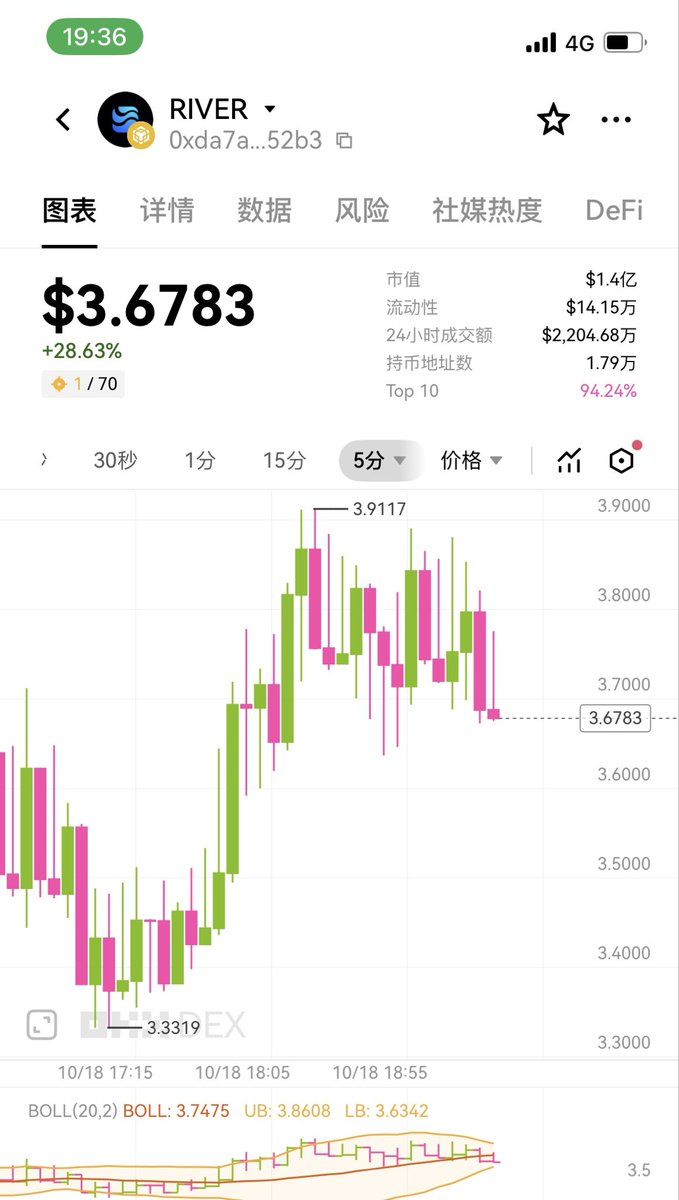Go back using the arrow
This screenshot has width=679, height=1200.
tap(63, 120)
